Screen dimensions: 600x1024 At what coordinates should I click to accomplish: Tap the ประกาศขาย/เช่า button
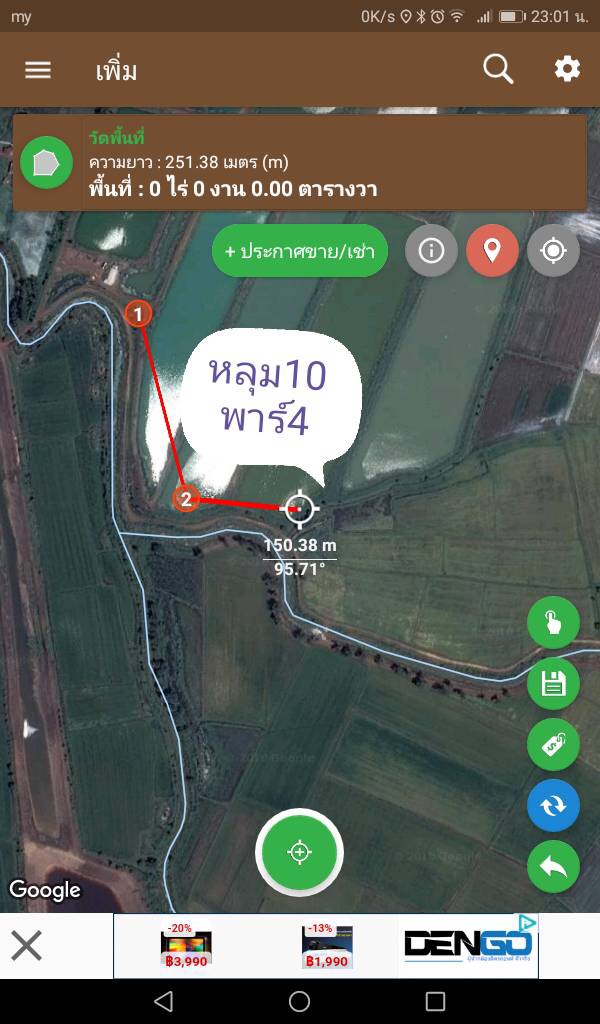299,251
